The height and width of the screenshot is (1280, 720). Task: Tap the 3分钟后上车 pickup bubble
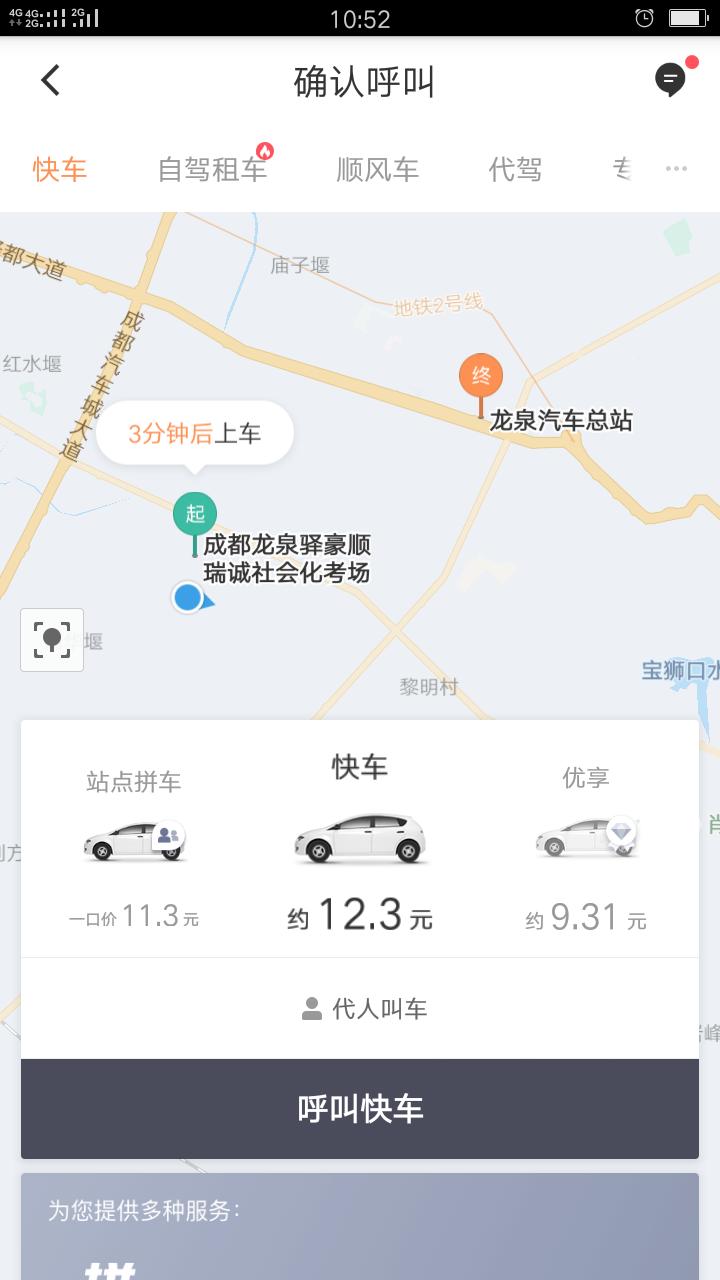point(193,432)
